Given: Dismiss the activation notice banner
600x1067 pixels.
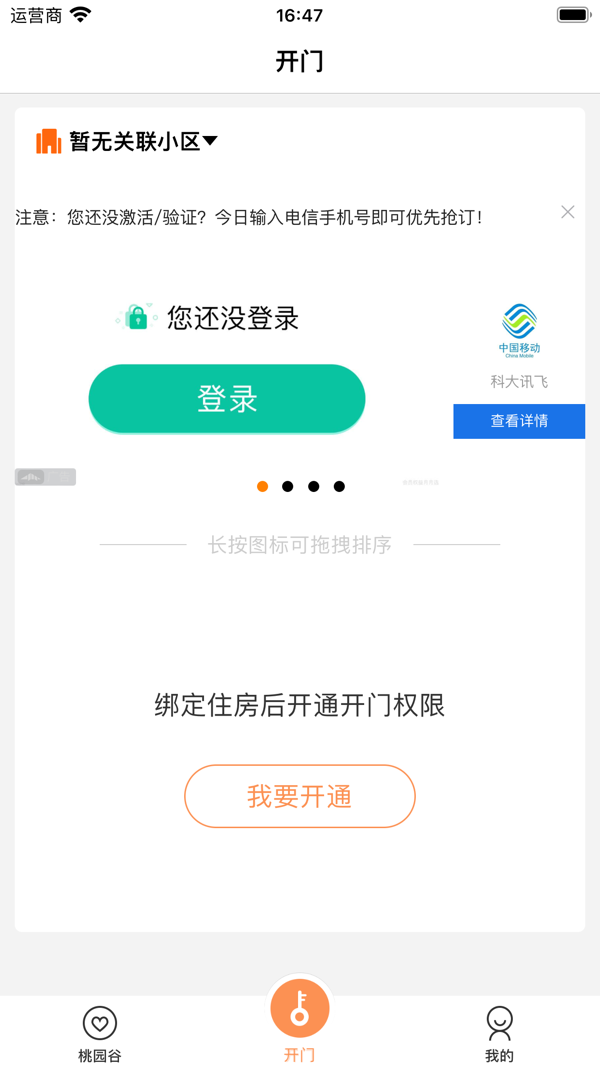Looking at the screenshot, I should coord(567,212).
